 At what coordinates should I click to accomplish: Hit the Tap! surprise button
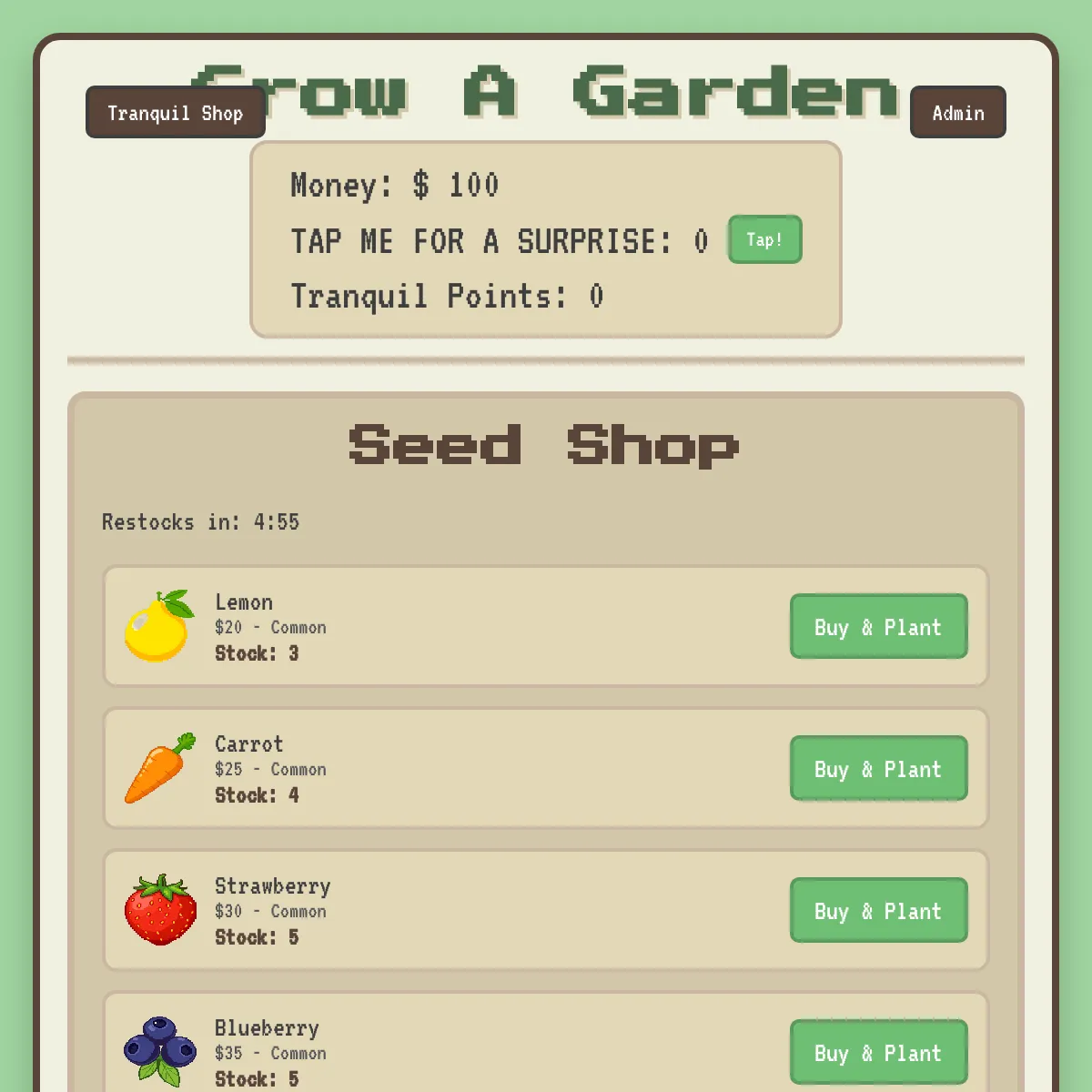point(764,240)
